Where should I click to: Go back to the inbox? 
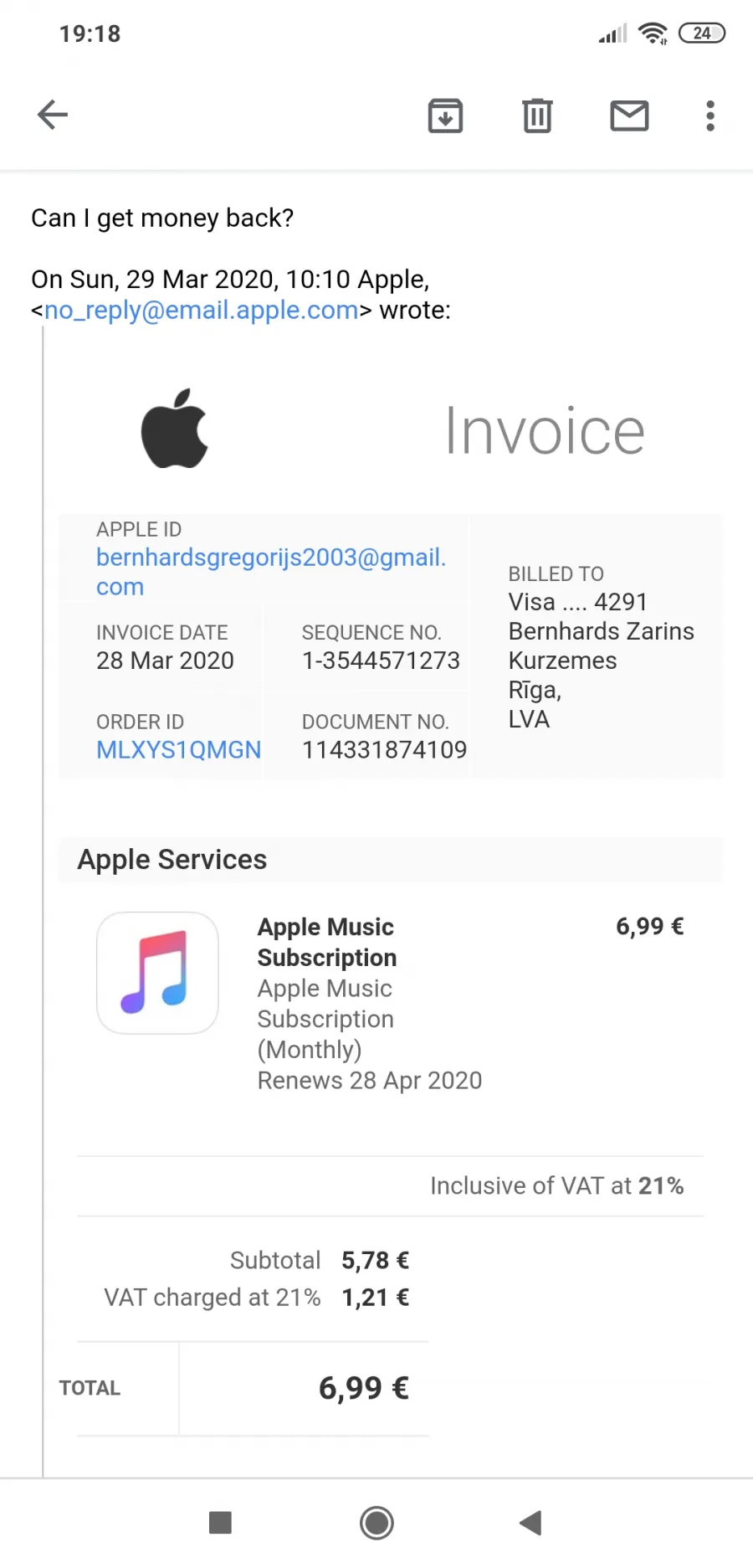[x=52, y=115]
